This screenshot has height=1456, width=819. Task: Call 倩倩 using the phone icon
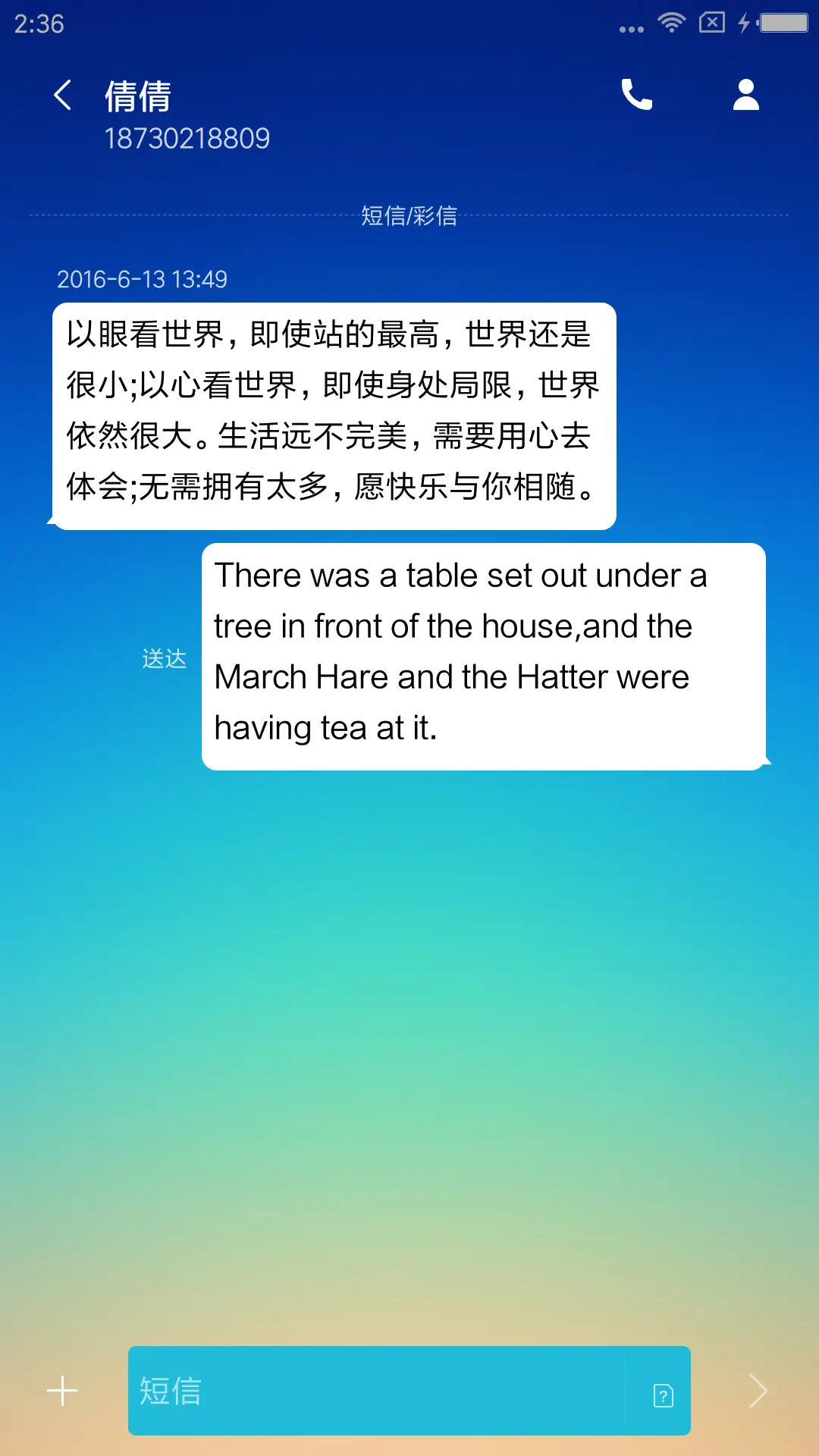point(636,96)
